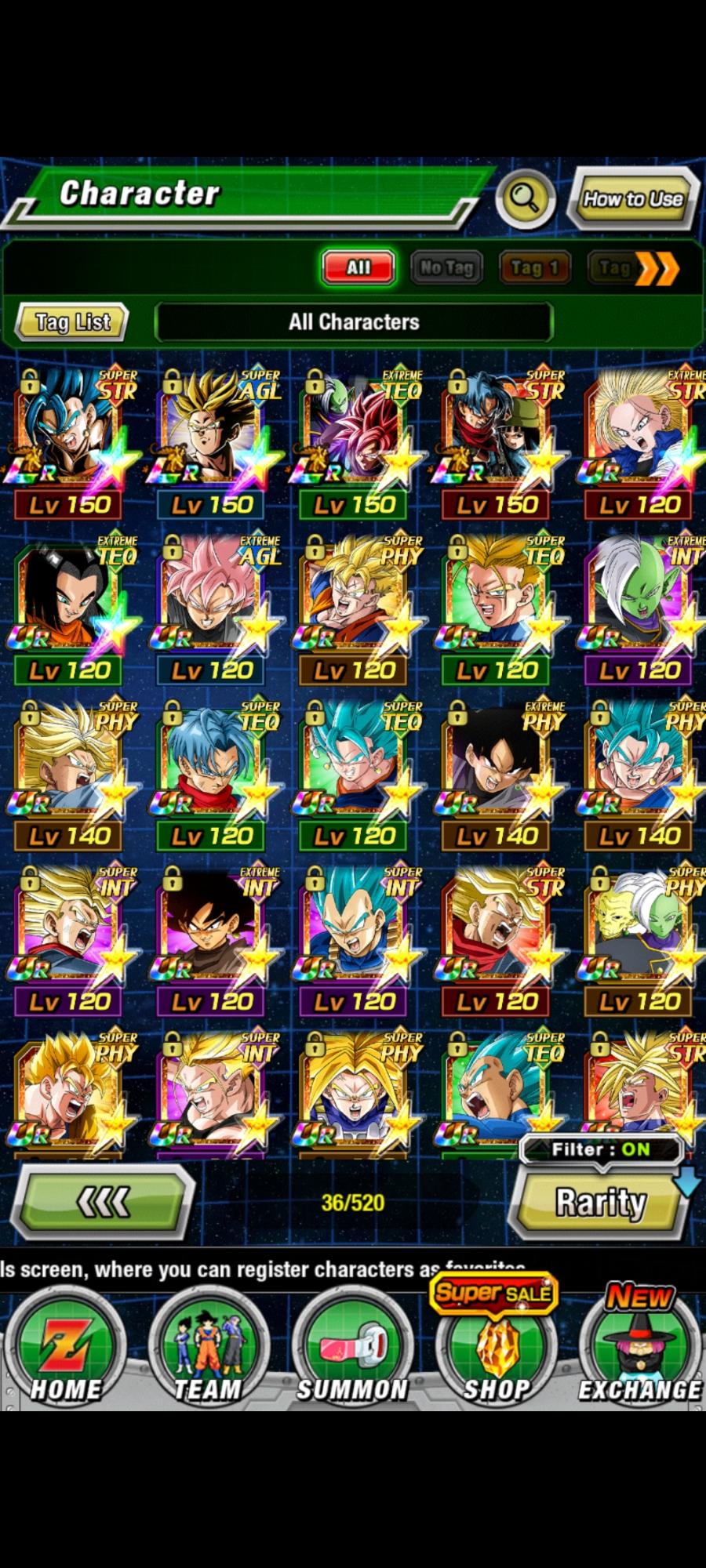The height and width of the screenshot is (1568, 706).
Task: Change sorting via the Rarity button
Action: [600, 1203]
